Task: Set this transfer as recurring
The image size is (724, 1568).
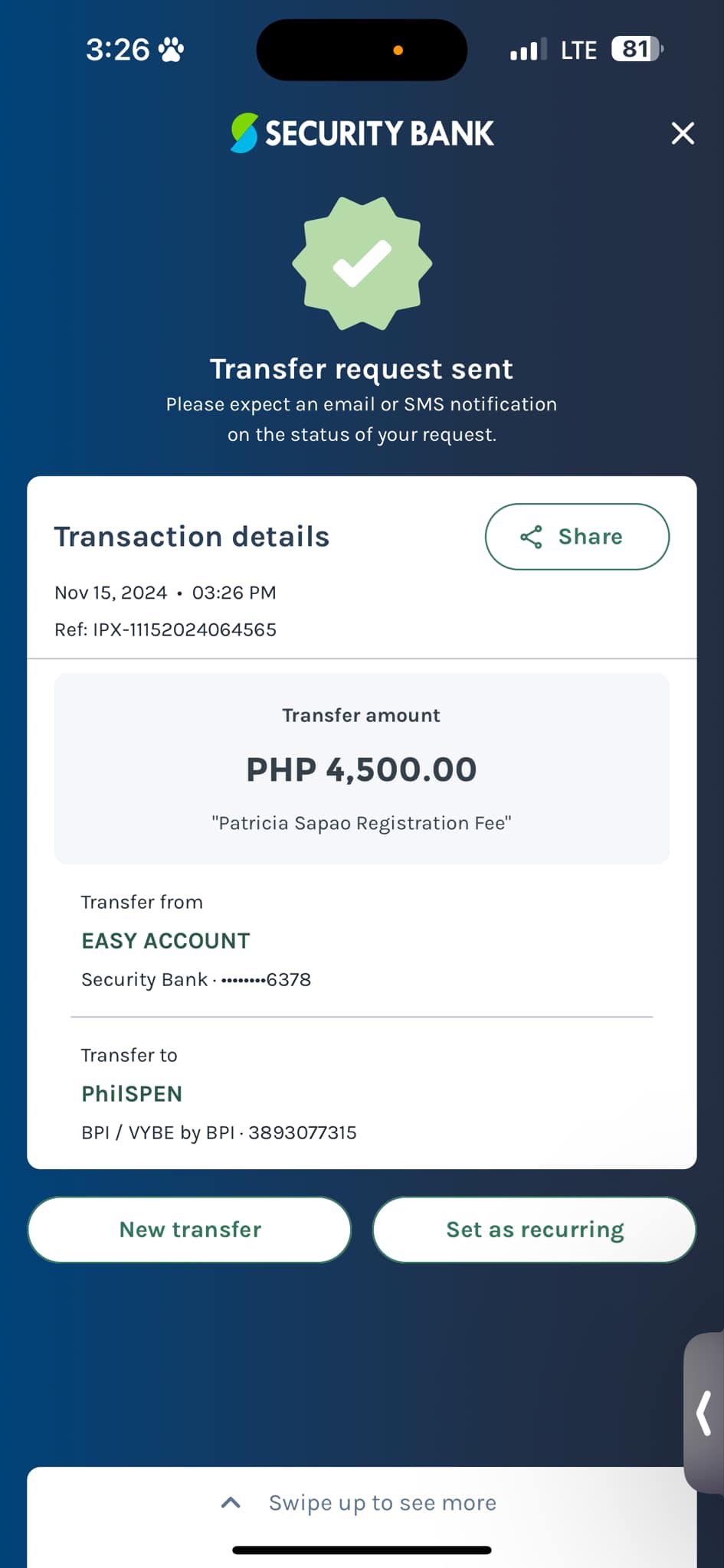Action: (535, 1230)
